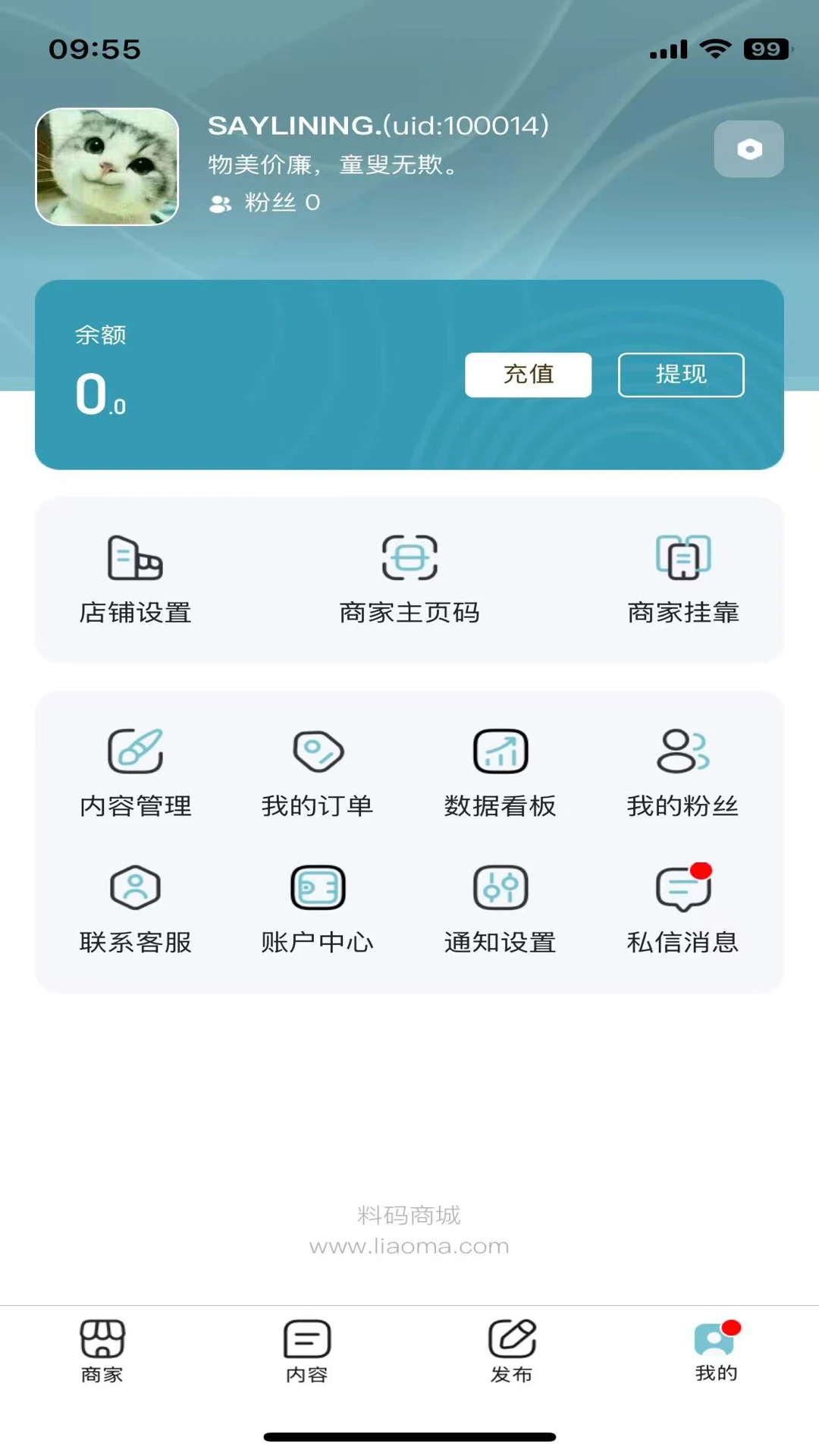
Task: Select 商家挂靠 merchant affiliation
Action: tap(681, 579)
